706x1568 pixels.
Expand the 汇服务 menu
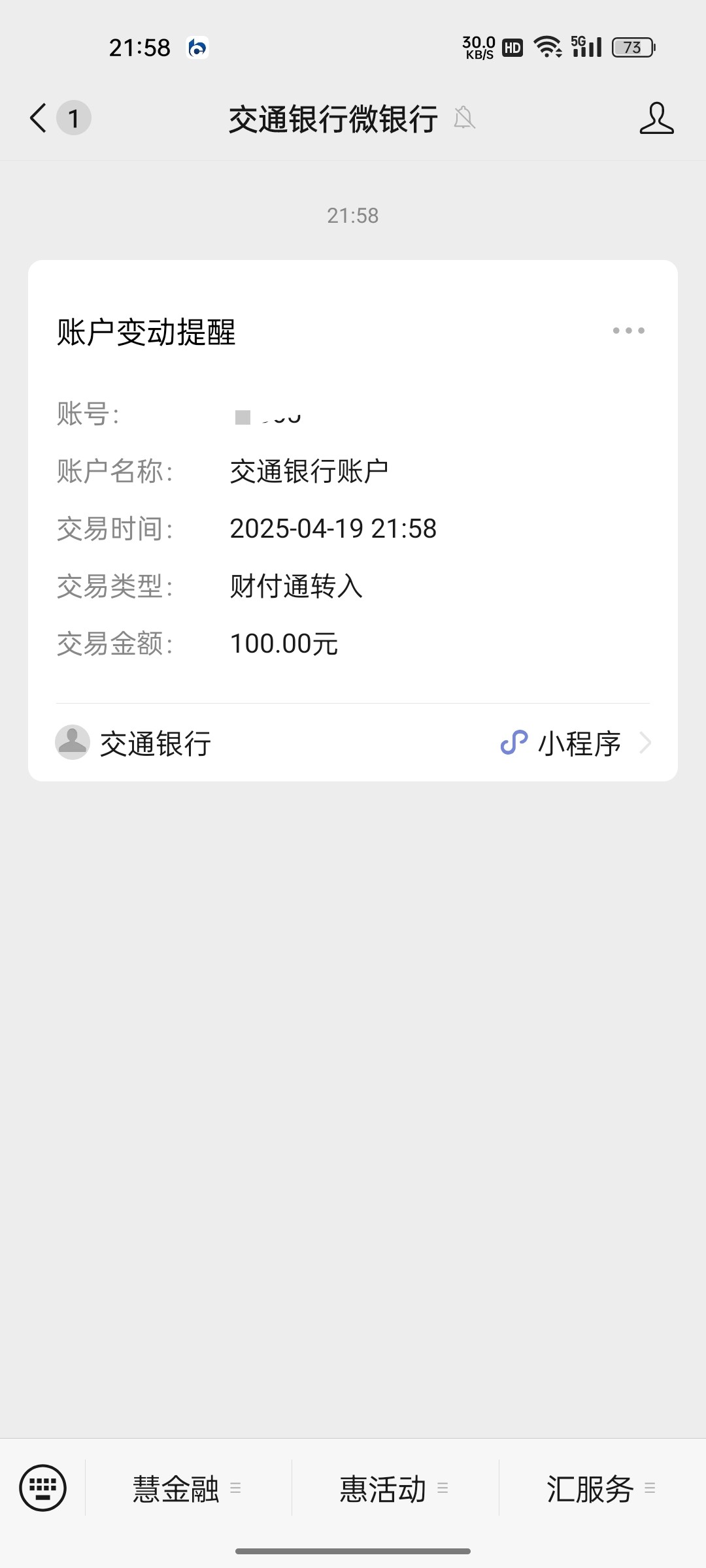pyautogui.click(x=602, y=1489)
